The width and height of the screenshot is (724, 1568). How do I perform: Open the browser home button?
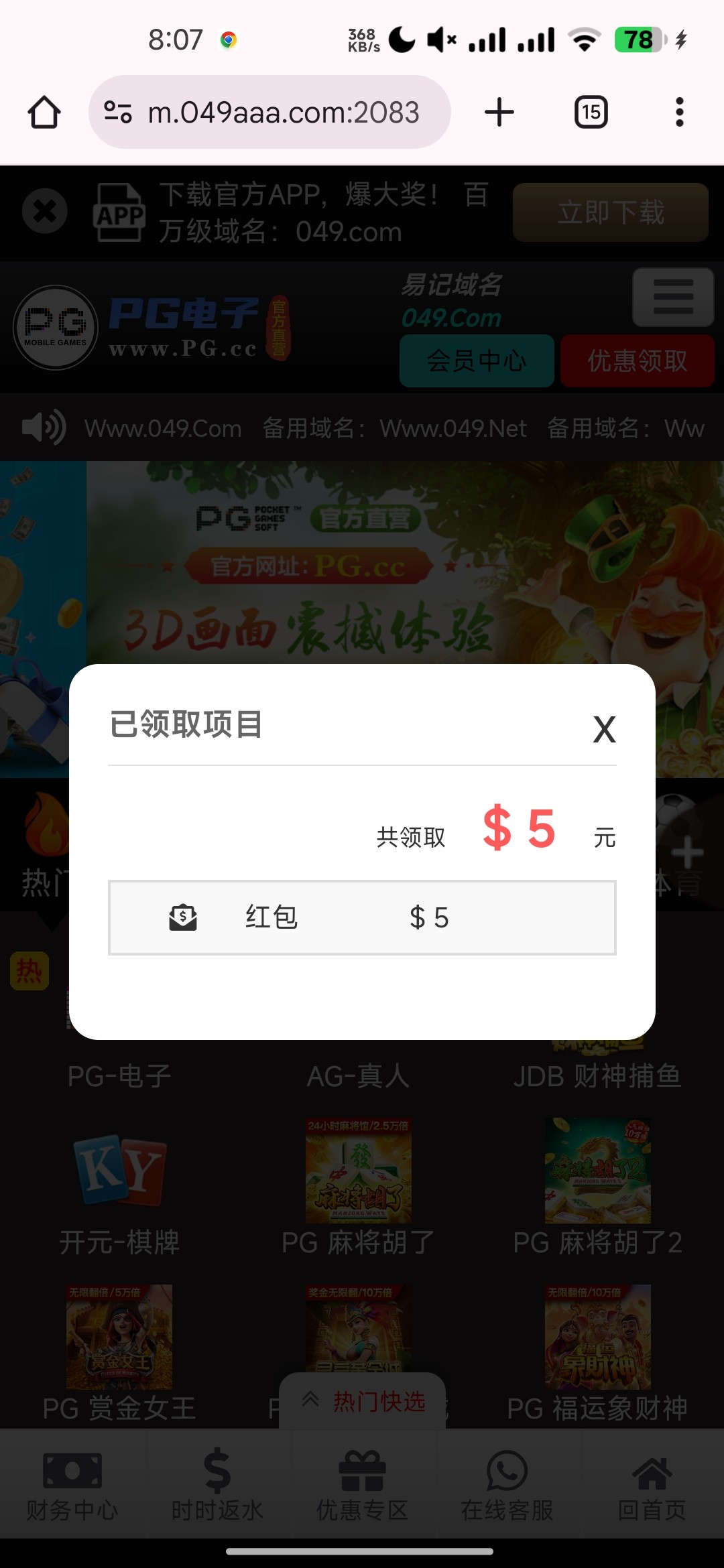click(44, 112)
